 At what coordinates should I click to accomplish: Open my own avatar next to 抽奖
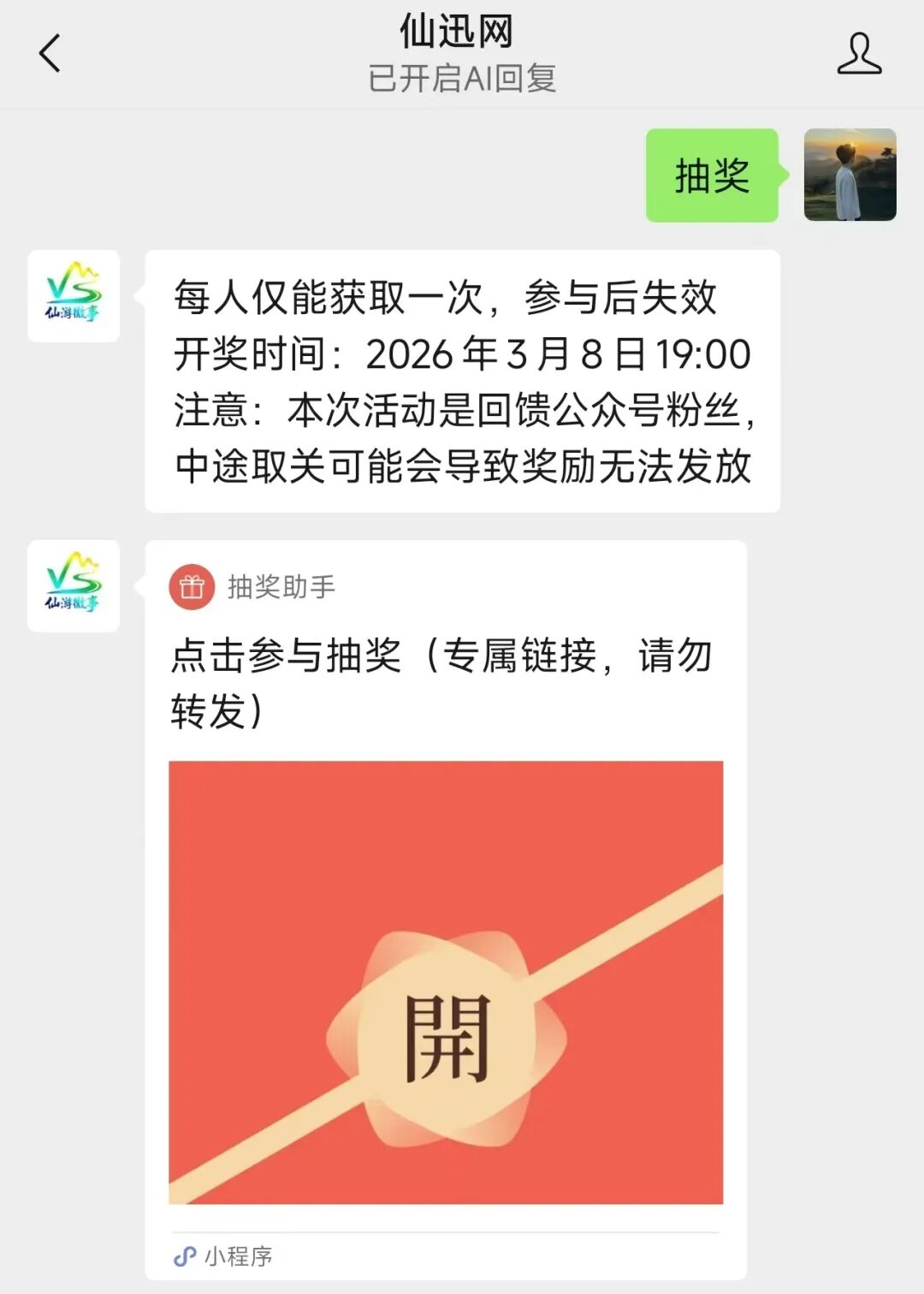(x=850, y=175)
